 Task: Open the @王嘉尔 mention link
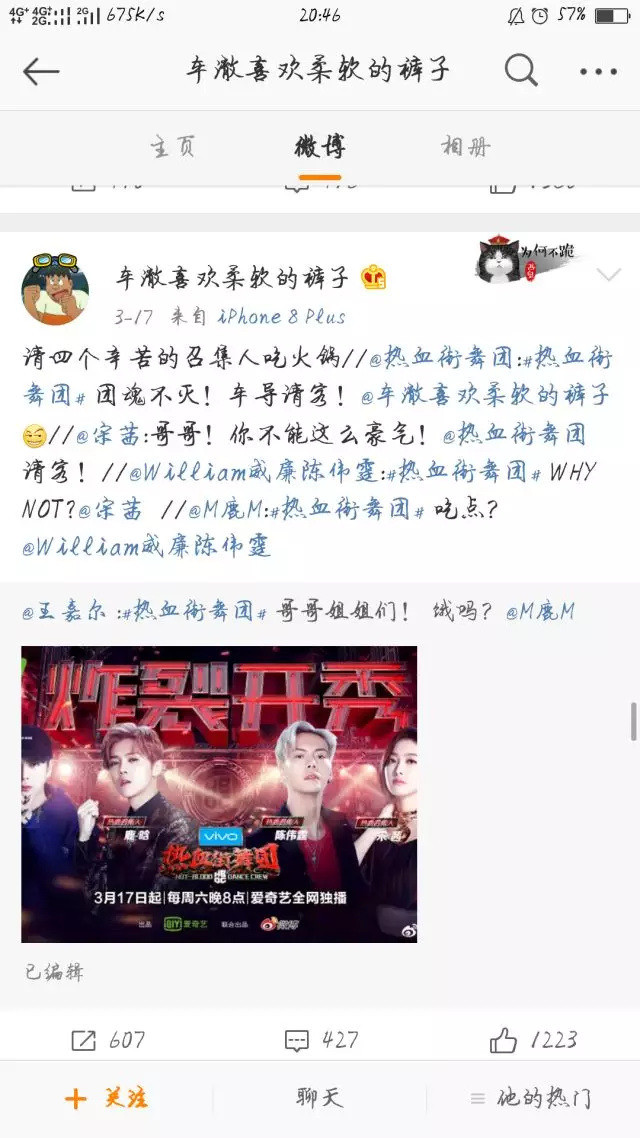pyautogui.click(x=66, y=612)
